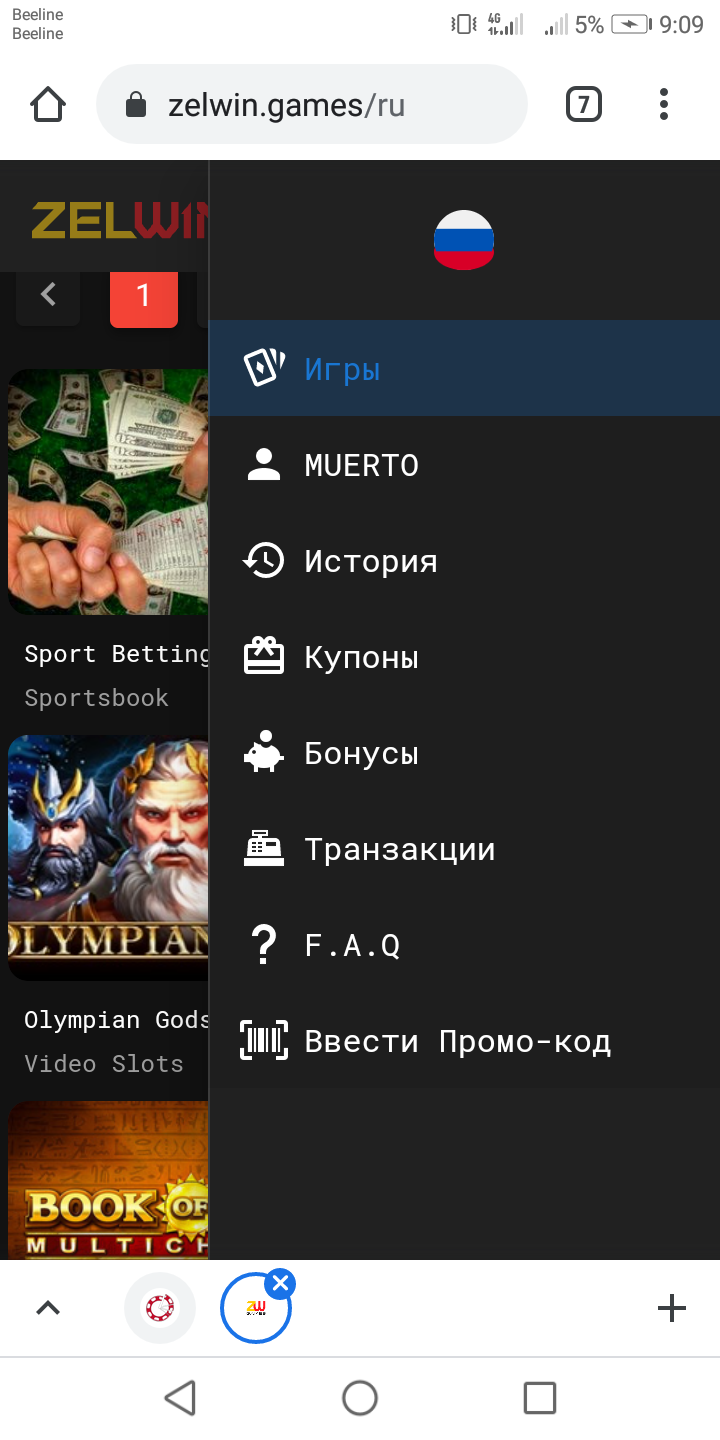Open the browser overflow menu
The width and height of the screenshot is (720, 1440).
click(x=664, y=104)
